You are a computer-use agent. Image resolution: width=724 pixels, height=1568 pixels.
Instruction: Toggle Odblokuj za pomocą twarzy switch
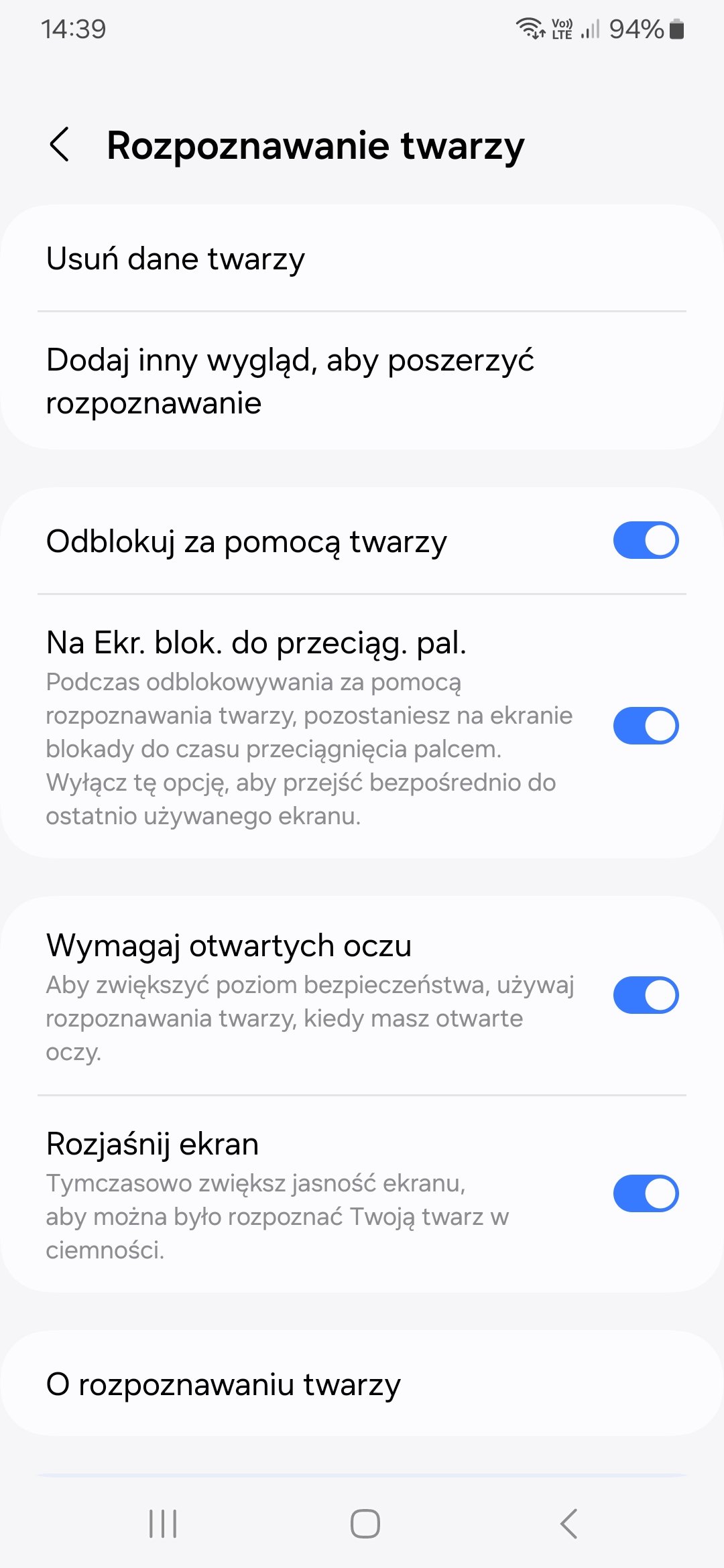tap(646, 540)
